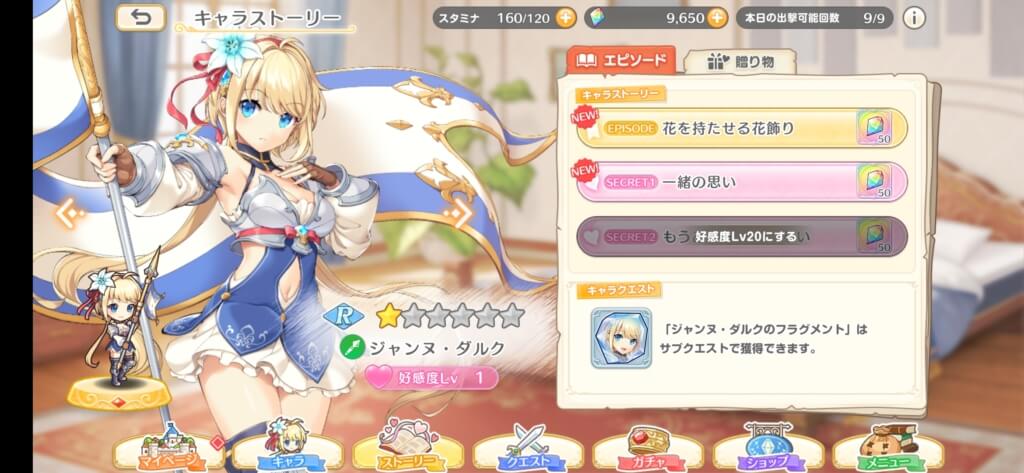Add stamina with the plus button

click(x=566, y=17)
